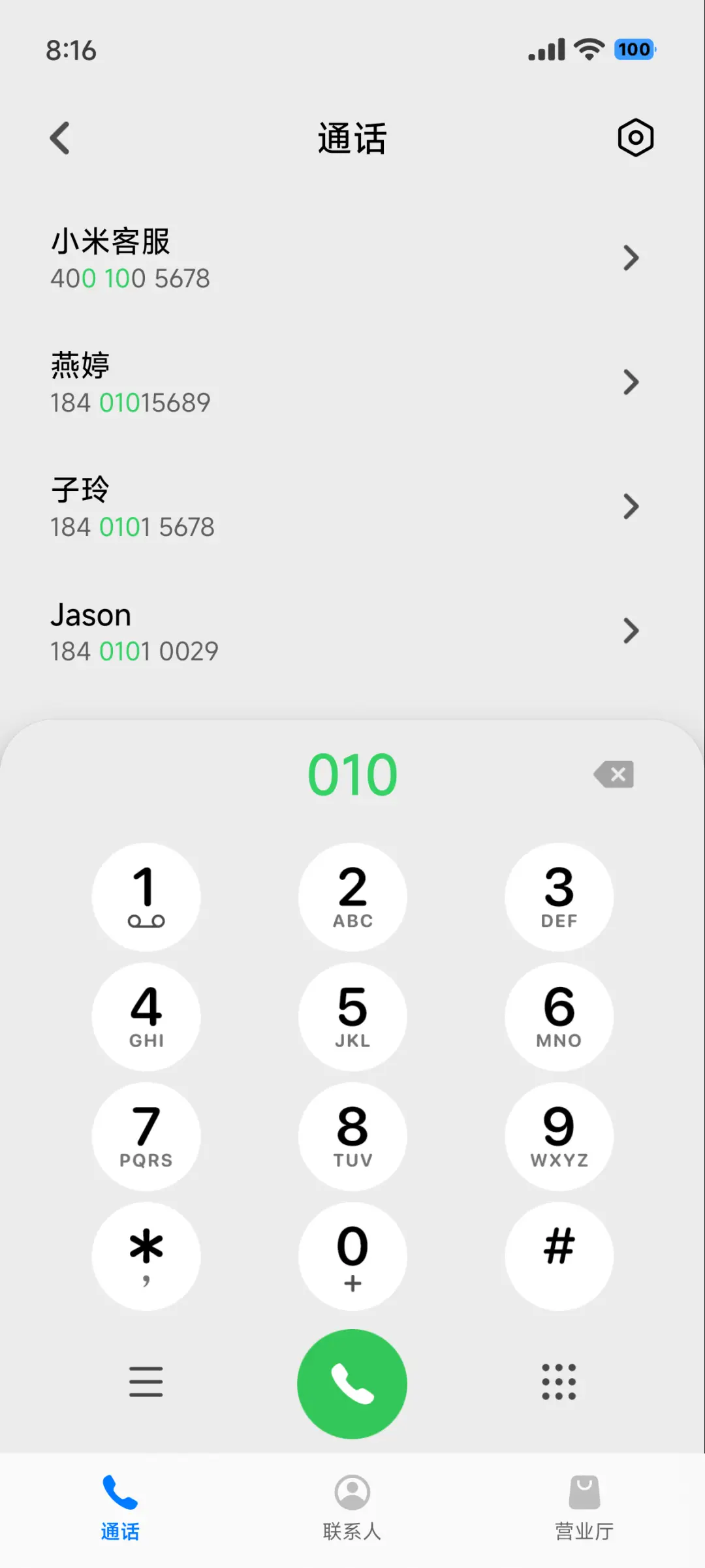Expand details for Jason call record
The width and height of the screenshot is (705, 1568).
631,630
